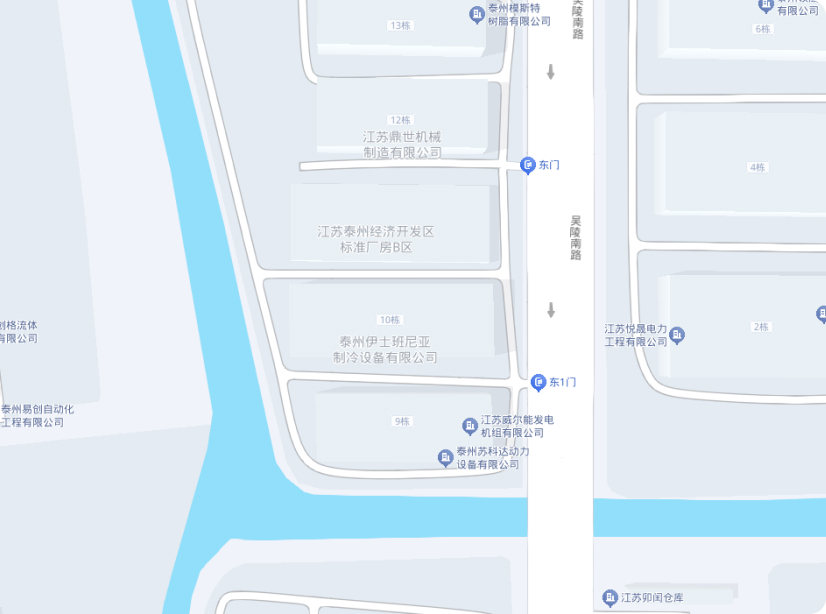Select the 江苏卯闰仓库 marker
The width and height of the screenshot is (826, 614).
(610, 597)
